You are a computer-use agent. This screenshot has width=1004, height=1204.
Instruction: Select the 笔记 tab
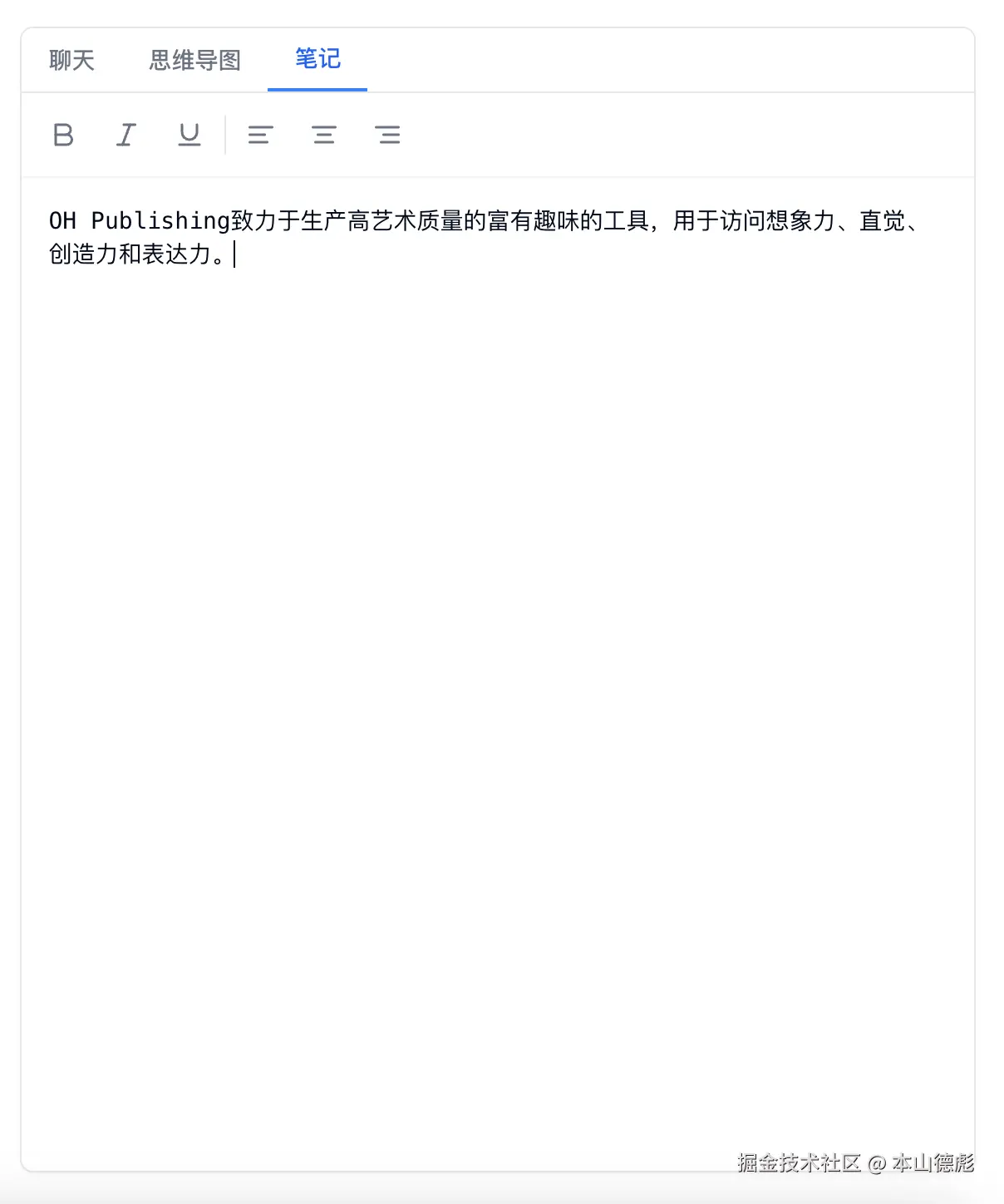tap(317, 59)
